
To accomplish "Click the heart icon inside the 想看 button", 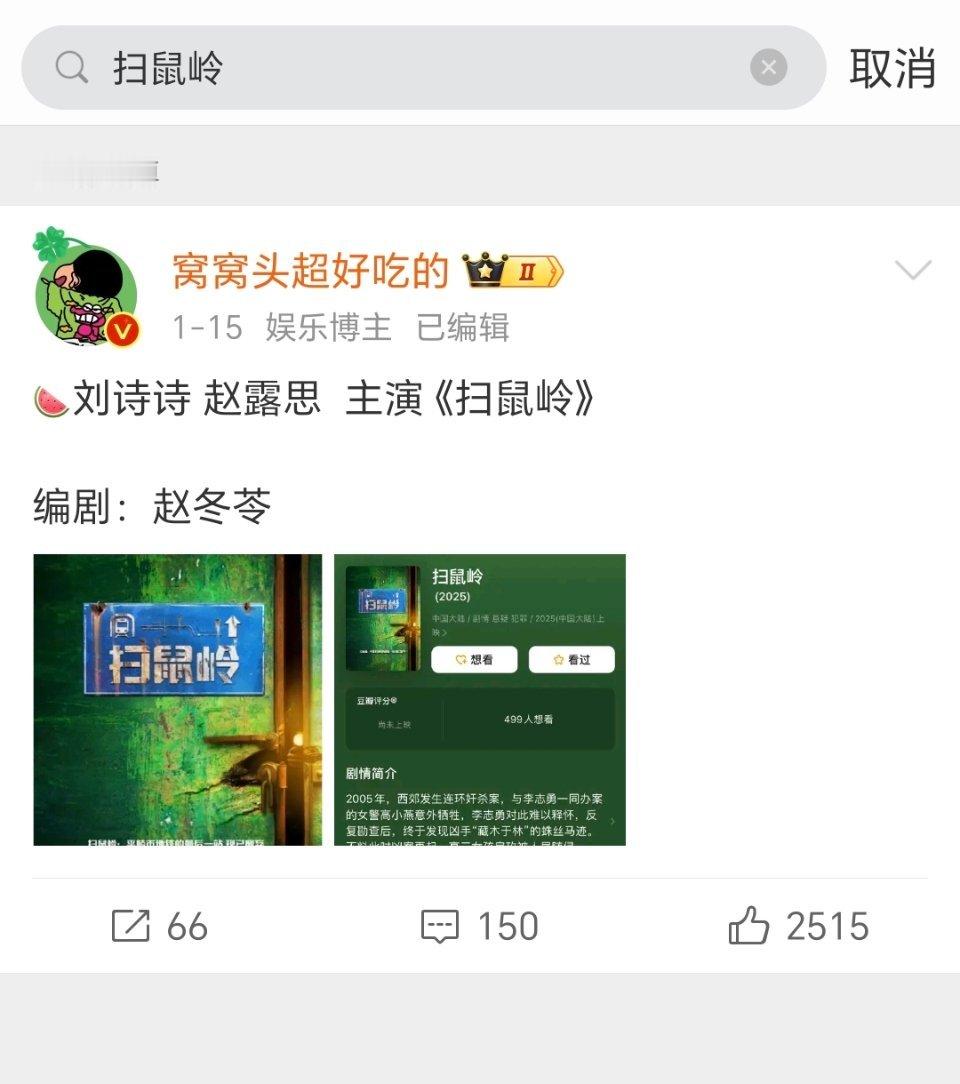I will (x=461, y=659).
